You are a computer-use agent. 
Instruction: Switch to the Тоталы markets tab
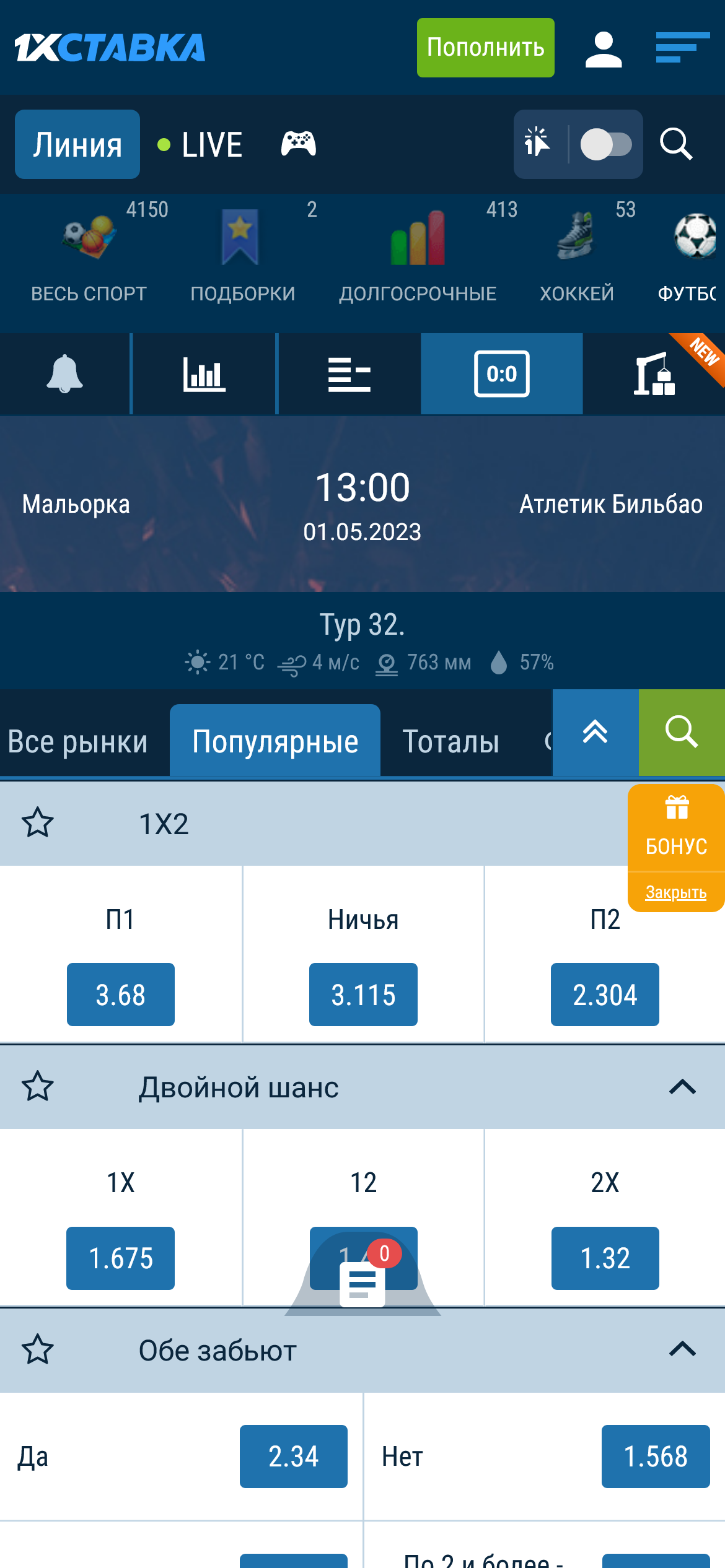point(450,741)
